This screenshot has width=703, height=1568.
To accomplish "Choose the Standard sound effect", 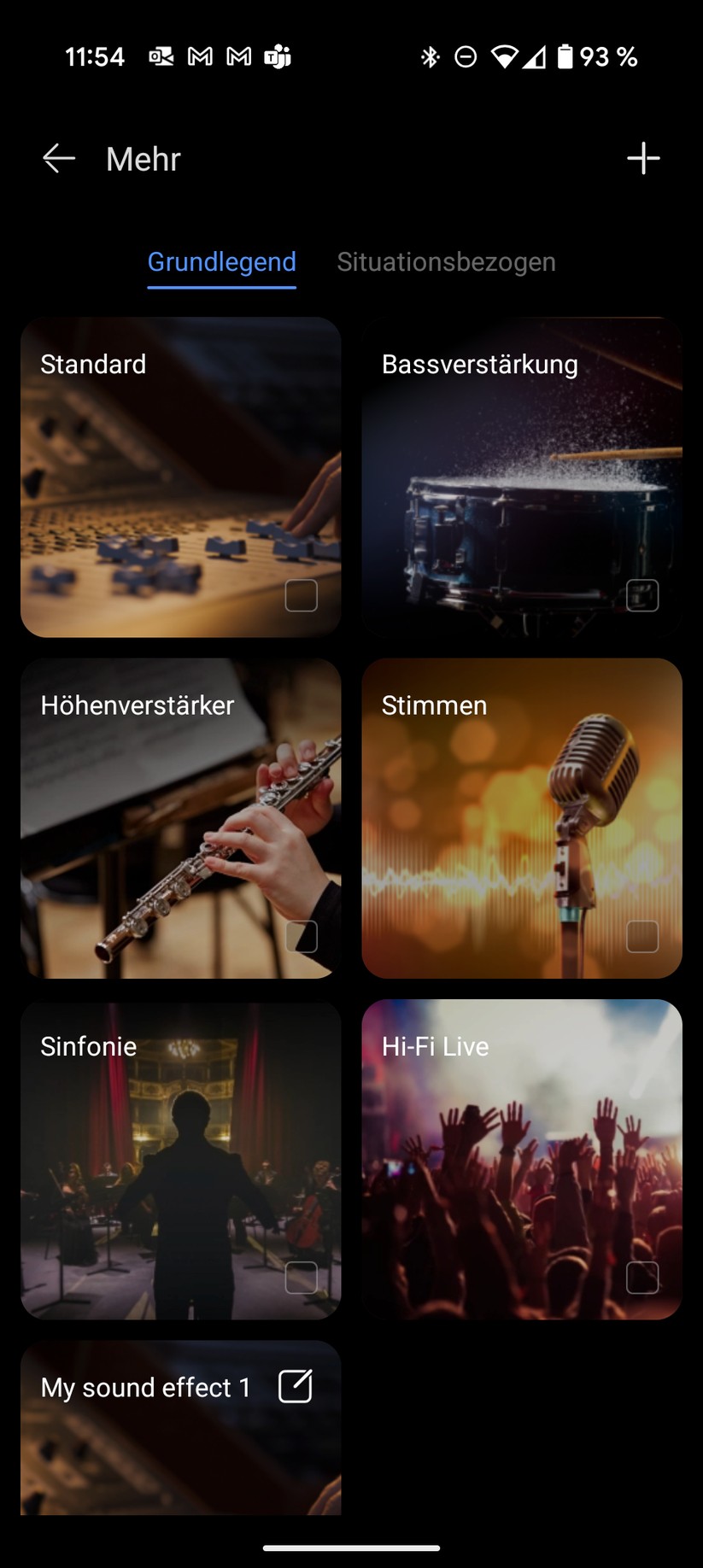I will (x=180, y=477).
